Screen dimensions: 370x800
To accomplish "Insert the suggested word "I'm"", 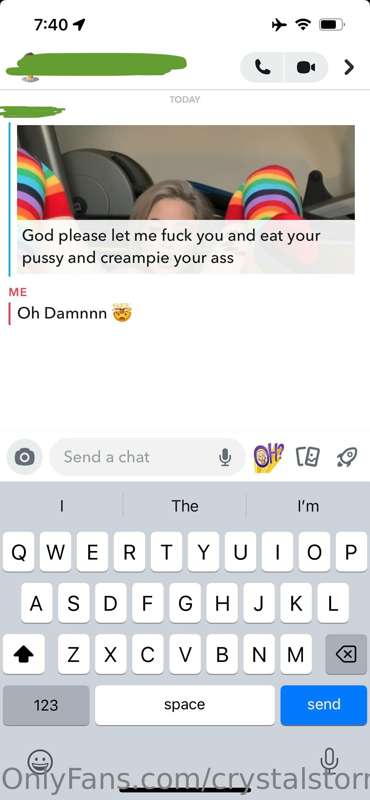I will [308, 506].
